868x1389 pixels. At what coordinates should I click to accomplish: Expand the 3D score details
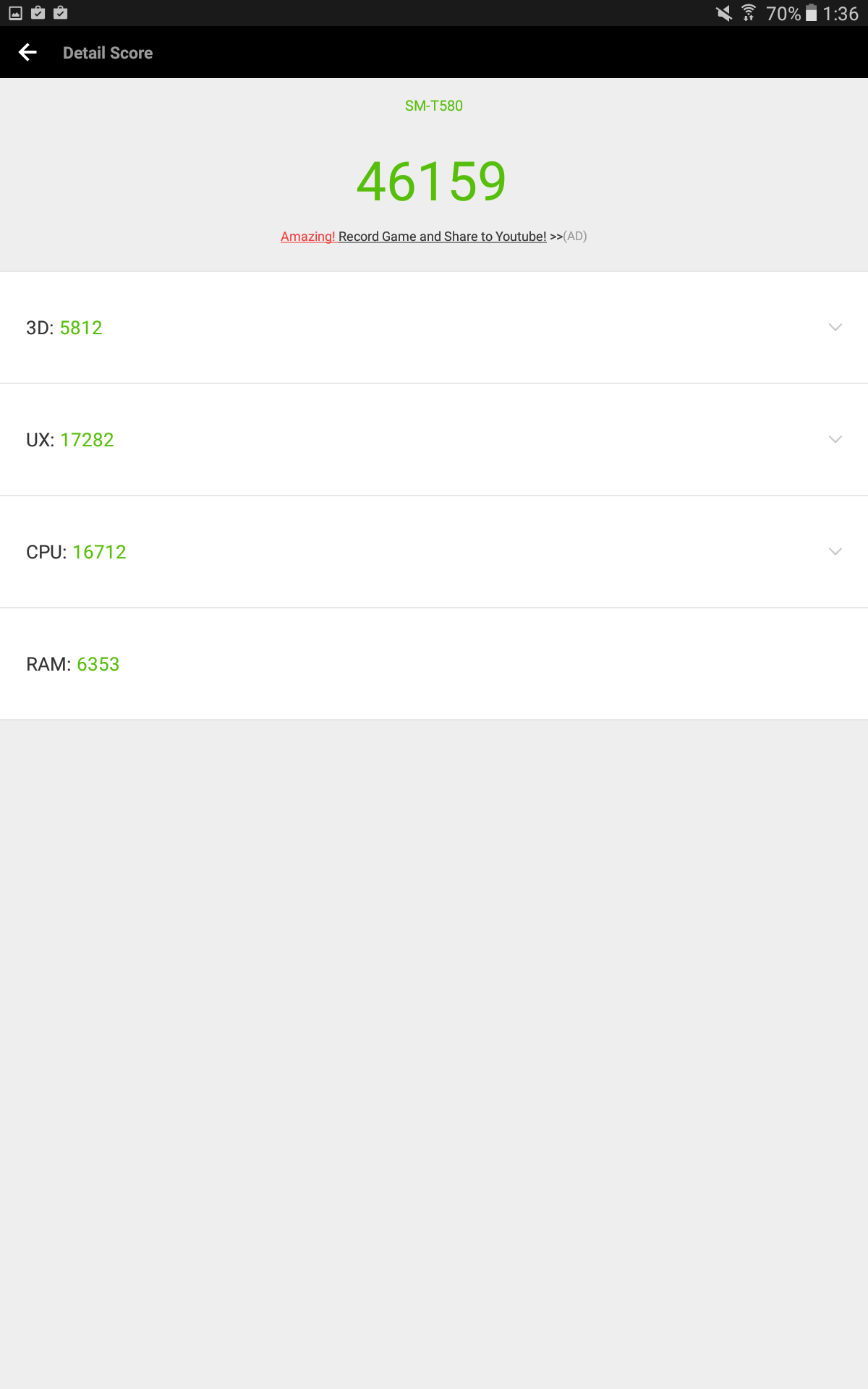pyautogui.click(x=835, y=328)
